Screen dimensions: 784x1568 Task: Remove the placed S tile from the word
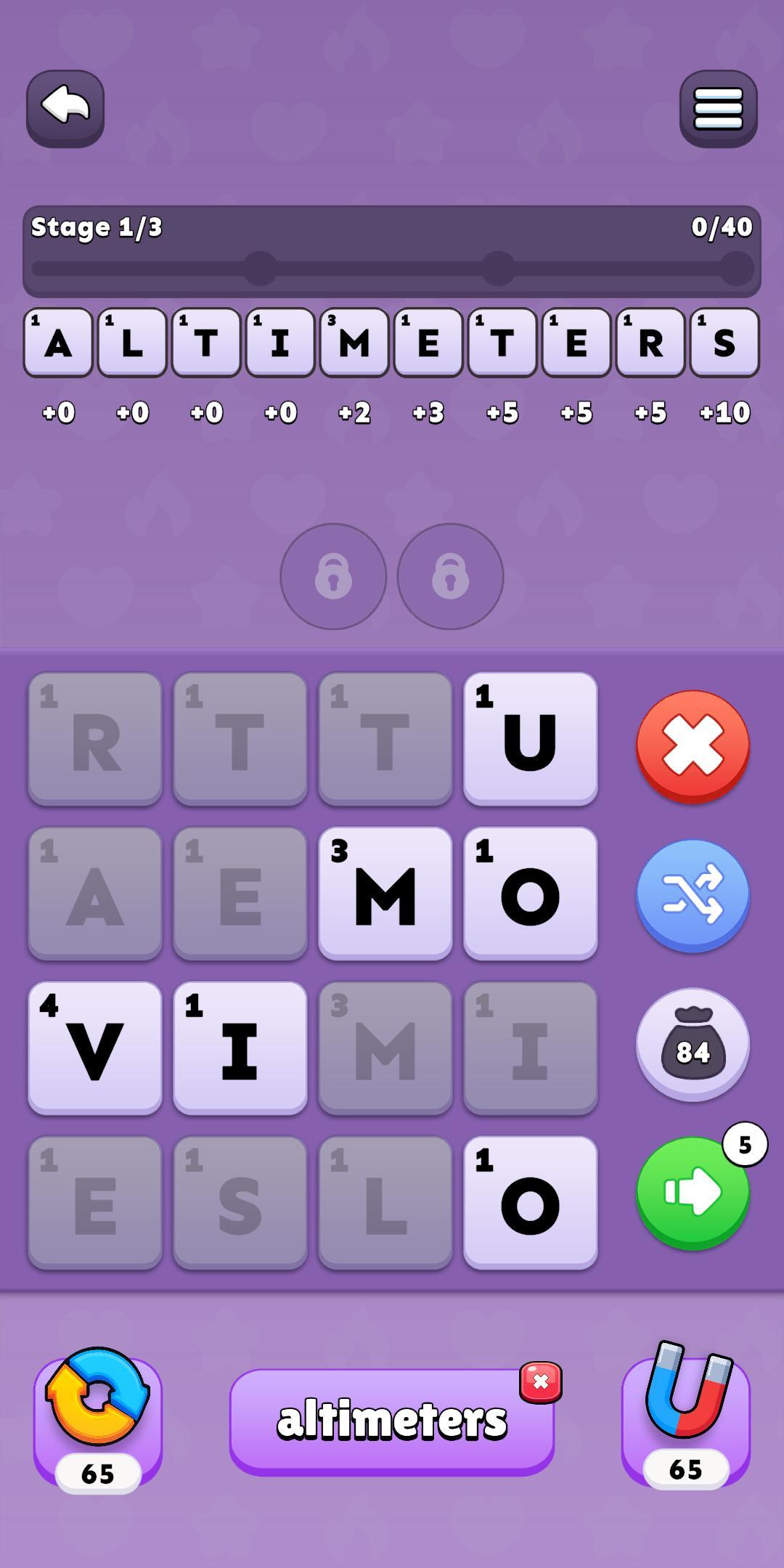click(724, 343)
